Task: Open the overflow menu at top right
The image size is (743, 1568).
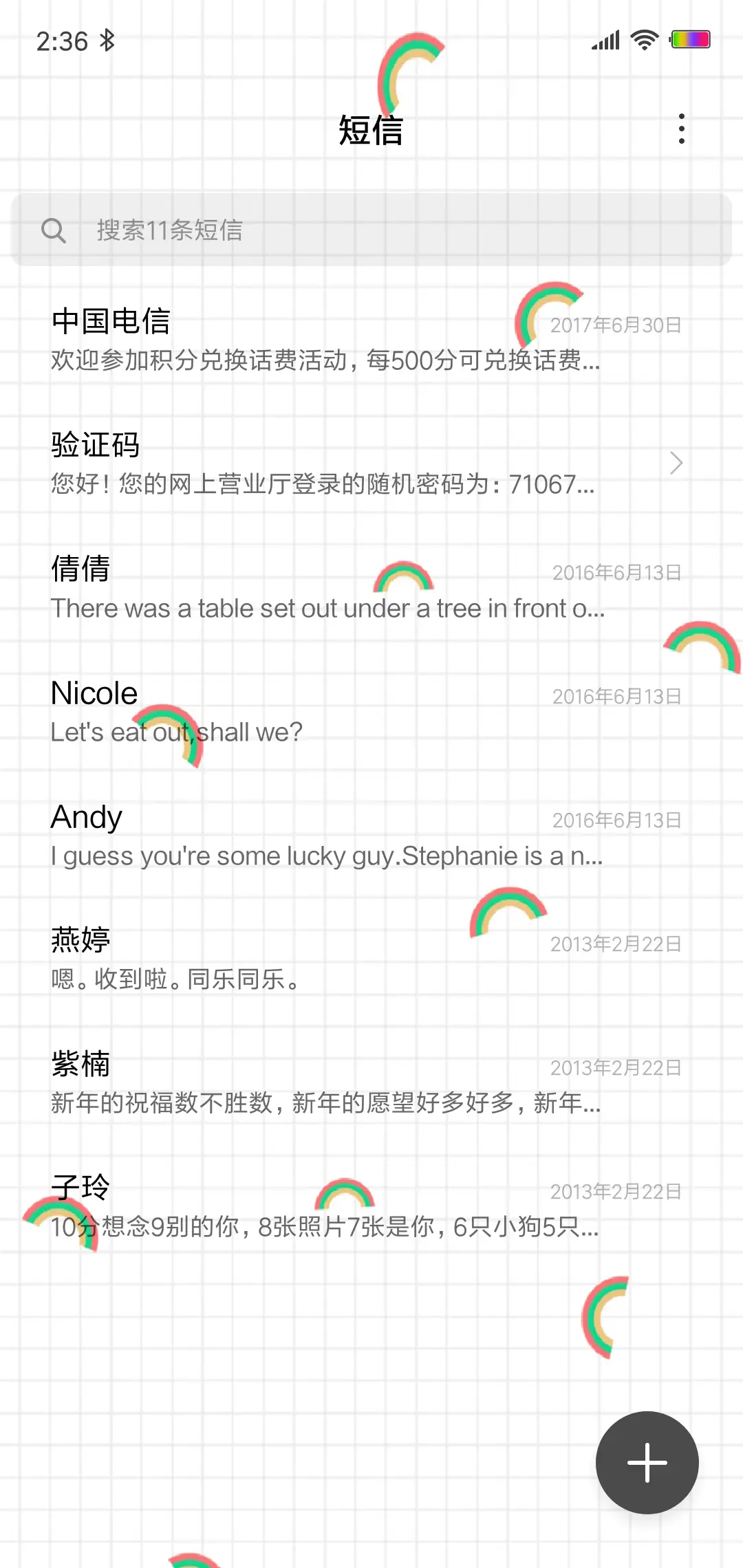Action: (682, 129)
